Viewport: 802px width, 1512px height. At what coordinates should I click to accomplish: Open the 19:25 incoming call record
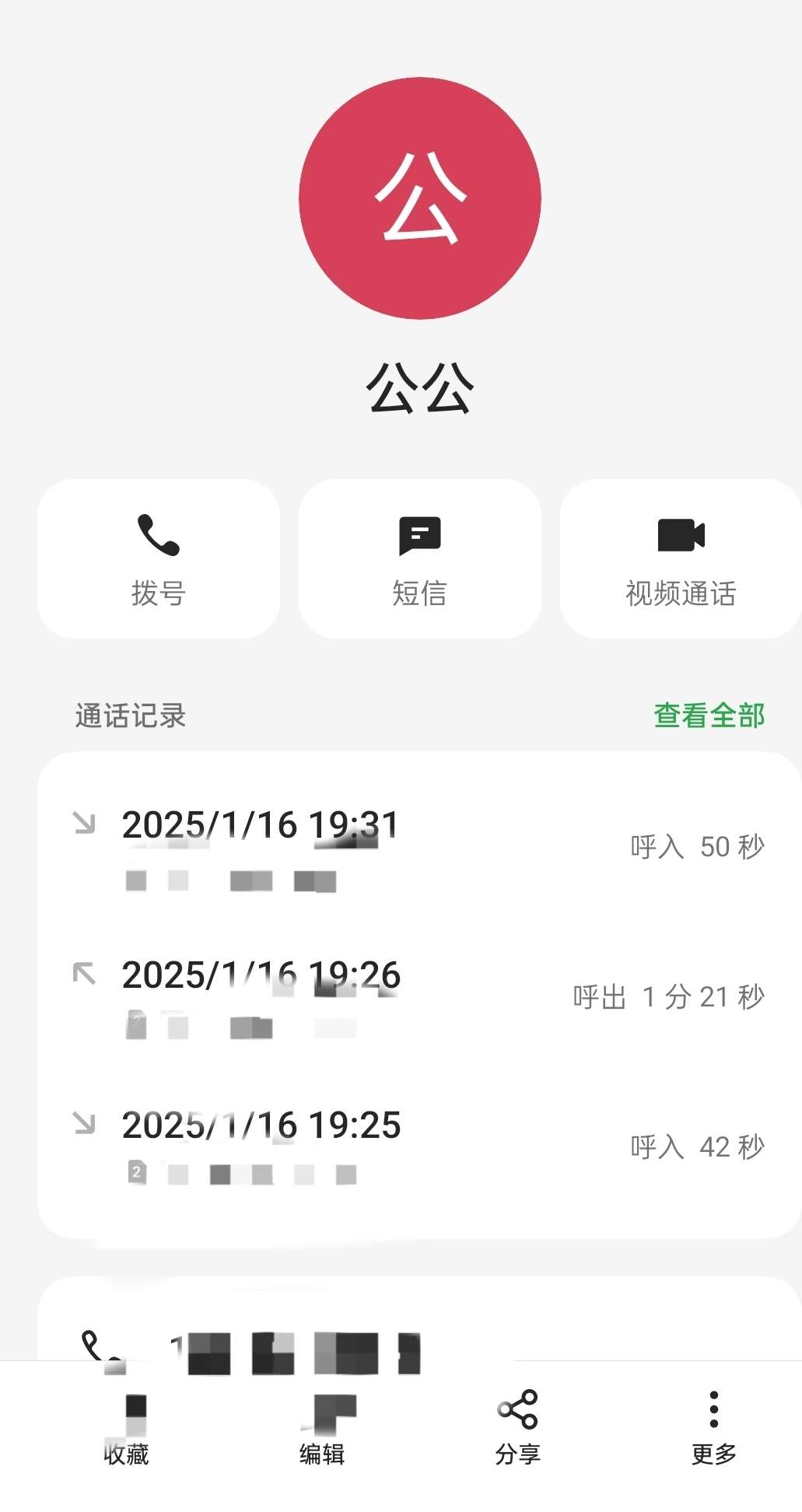[419, 1147]
